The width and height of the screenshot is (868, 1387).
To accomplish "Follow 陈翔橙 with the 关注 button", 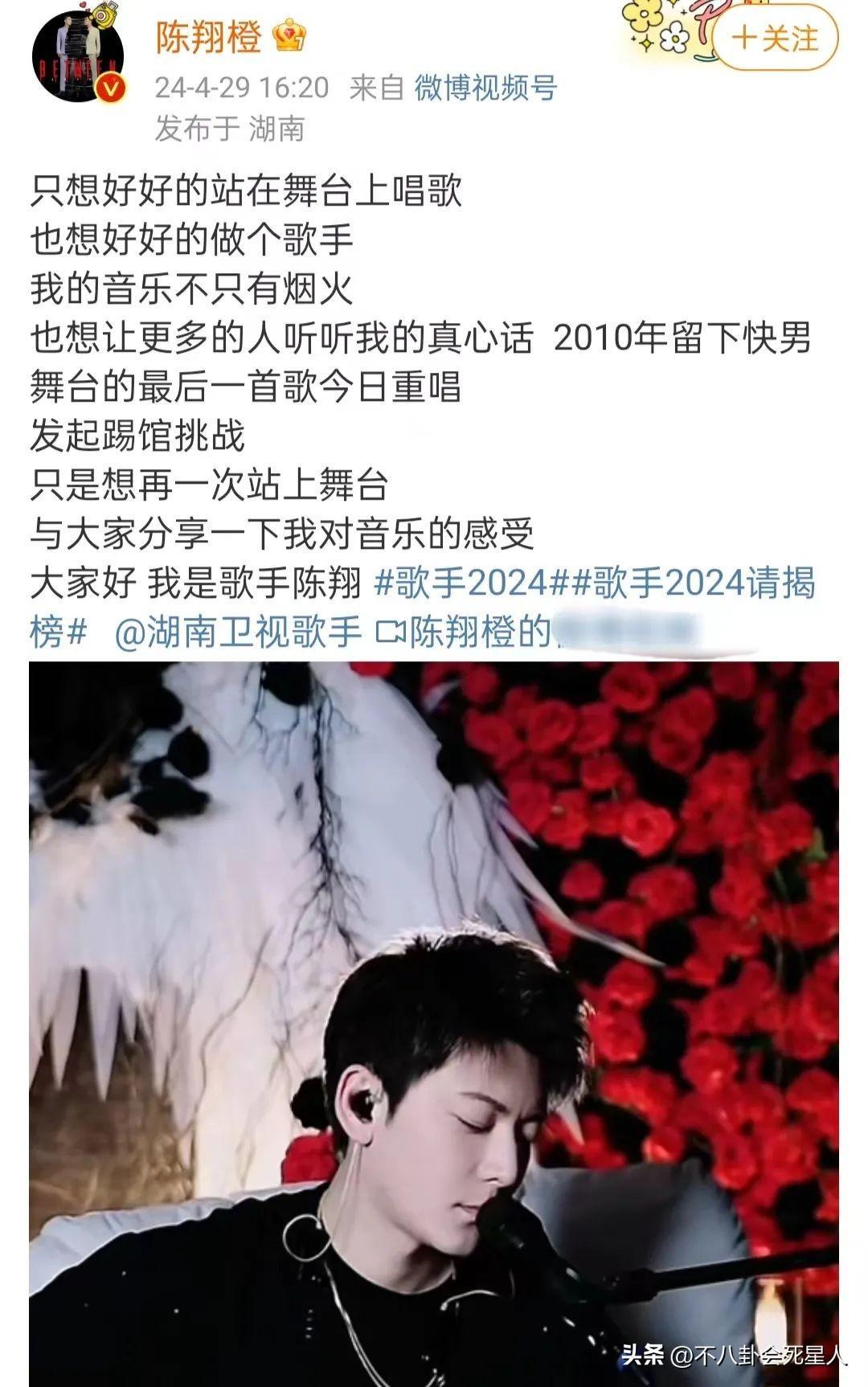I will (776, 39).
